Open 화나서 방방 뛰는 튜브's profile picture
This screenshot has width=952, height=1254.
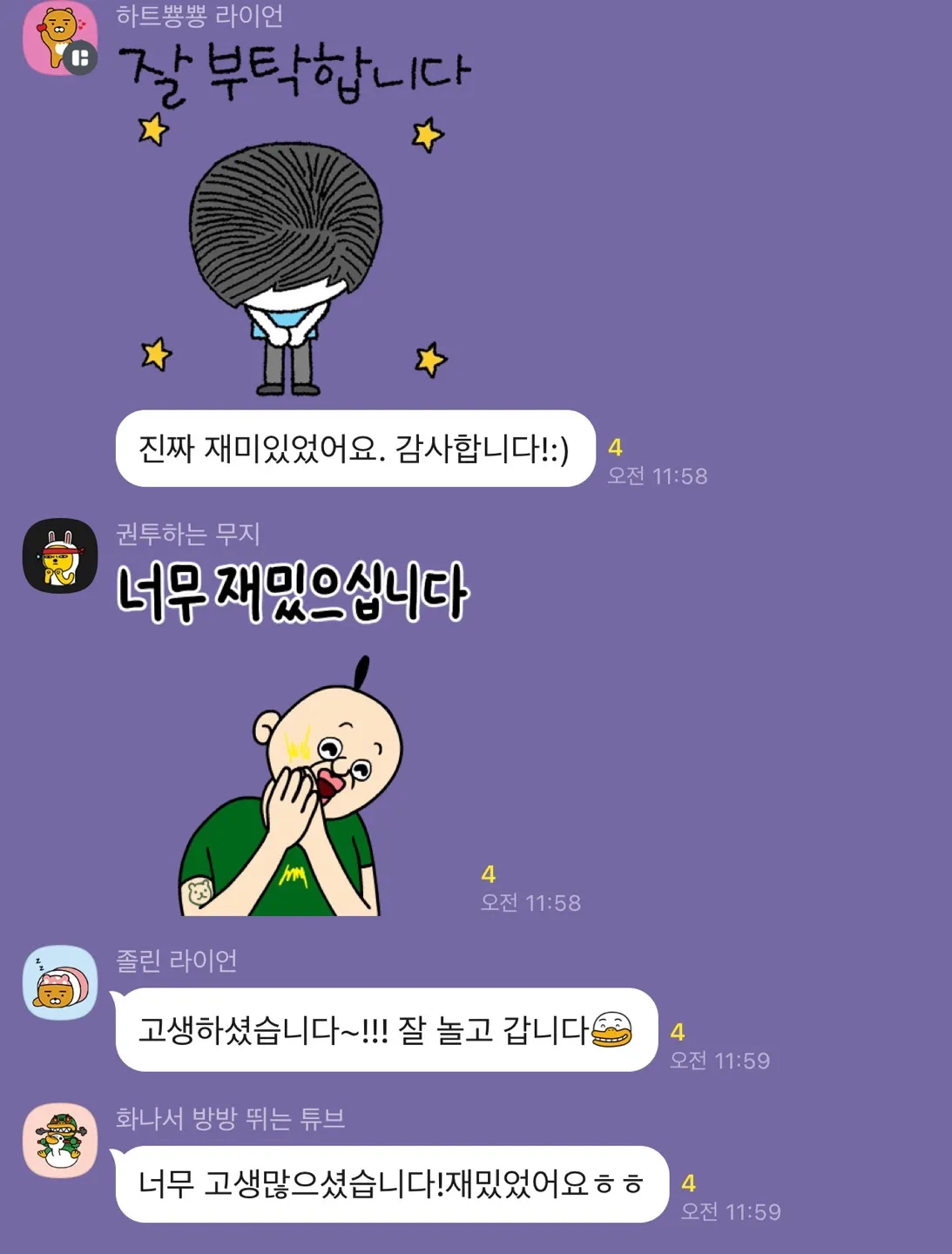point(59,1140)
